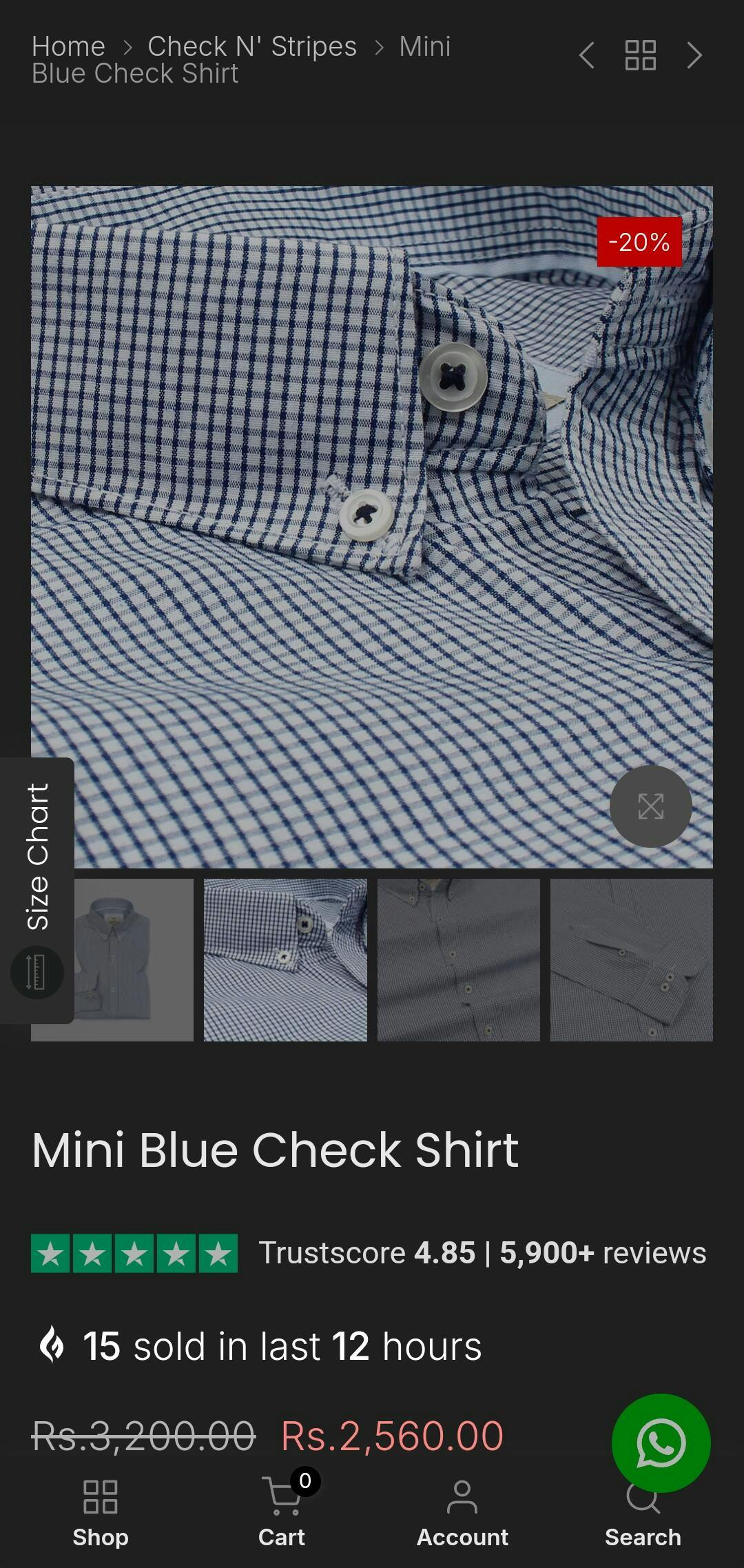Go to the Home breadcrumb link
Viewport: 744px width, 1568px height.
click(68, 47)
